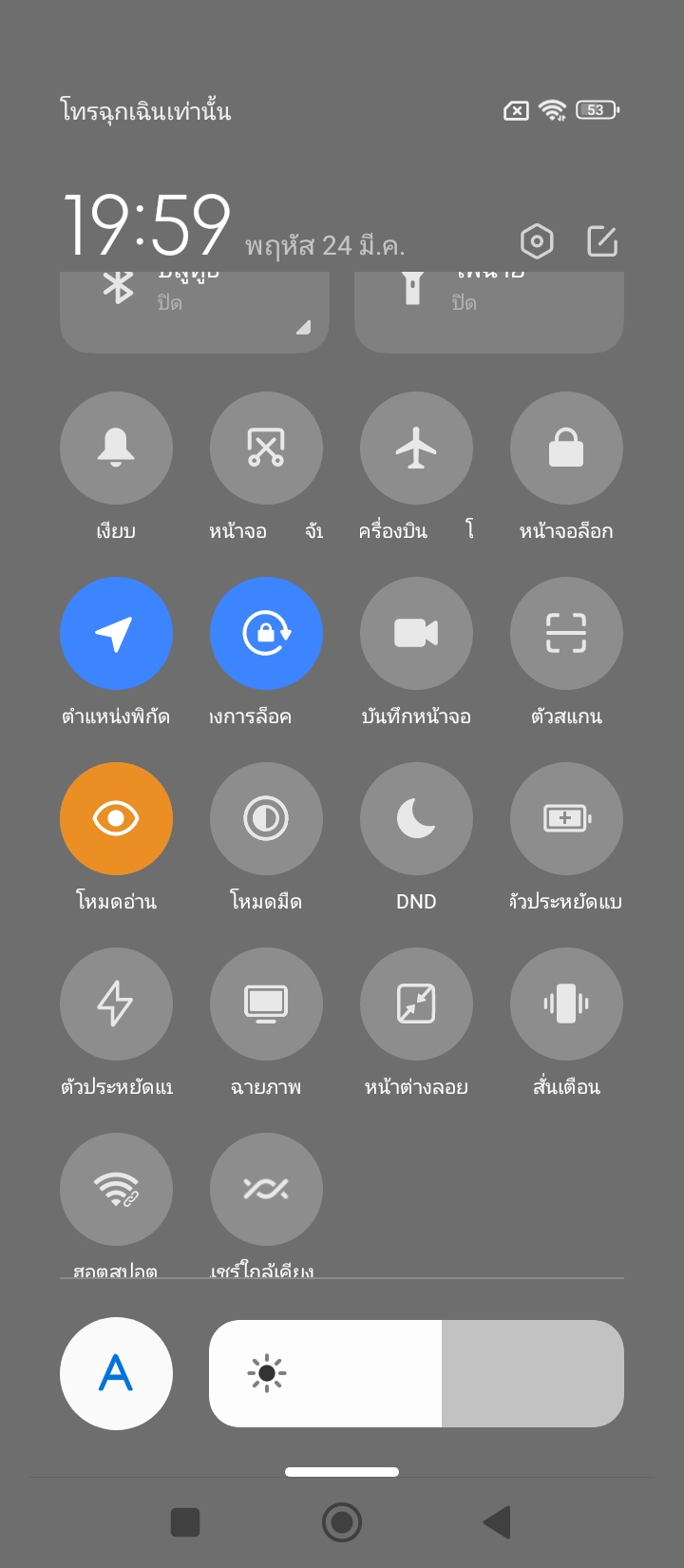Take a screenshot with the scissors tile
Viewport: 684px width, 1568px height.
(x=266, y=448)
